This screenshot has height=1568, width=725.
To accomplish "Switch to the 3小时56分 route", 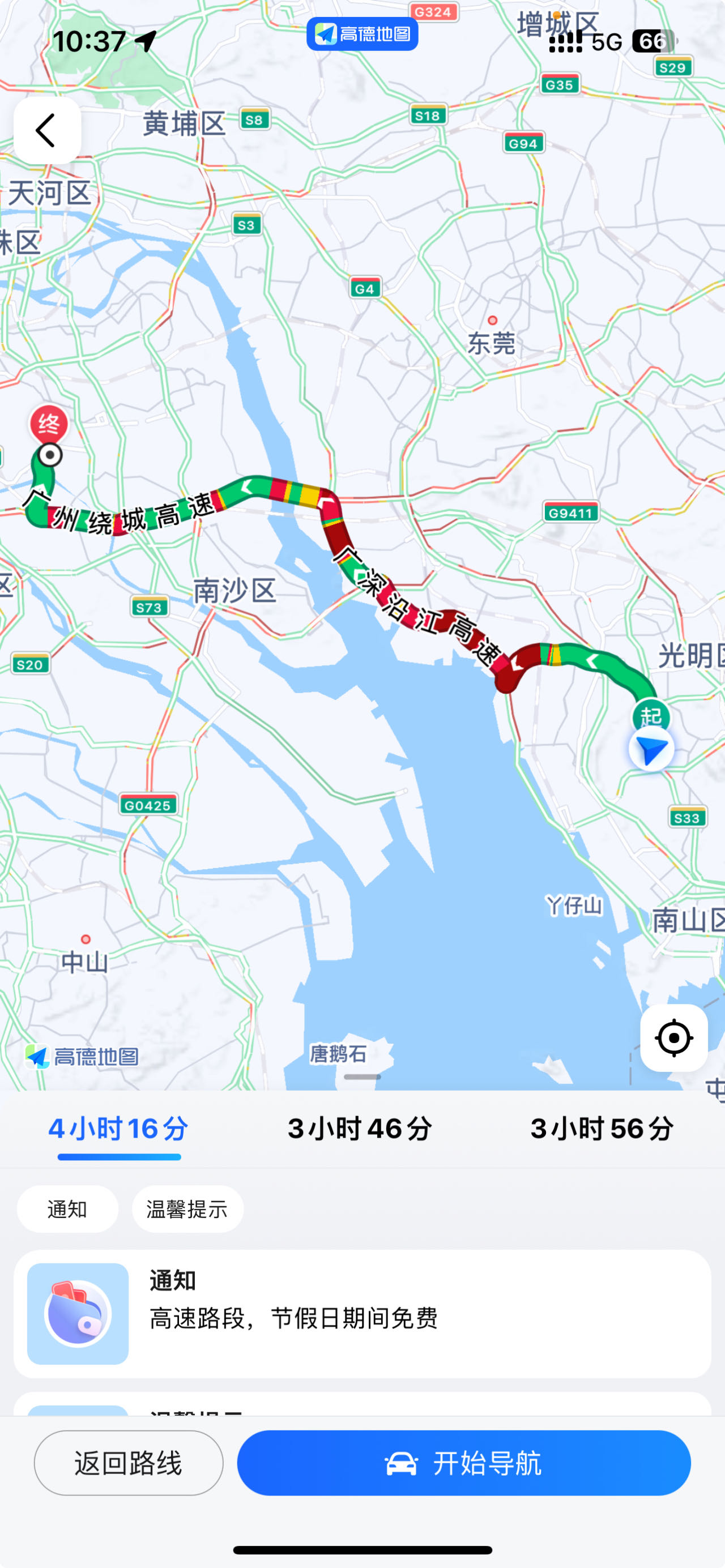I will (x=602, y=1129).
